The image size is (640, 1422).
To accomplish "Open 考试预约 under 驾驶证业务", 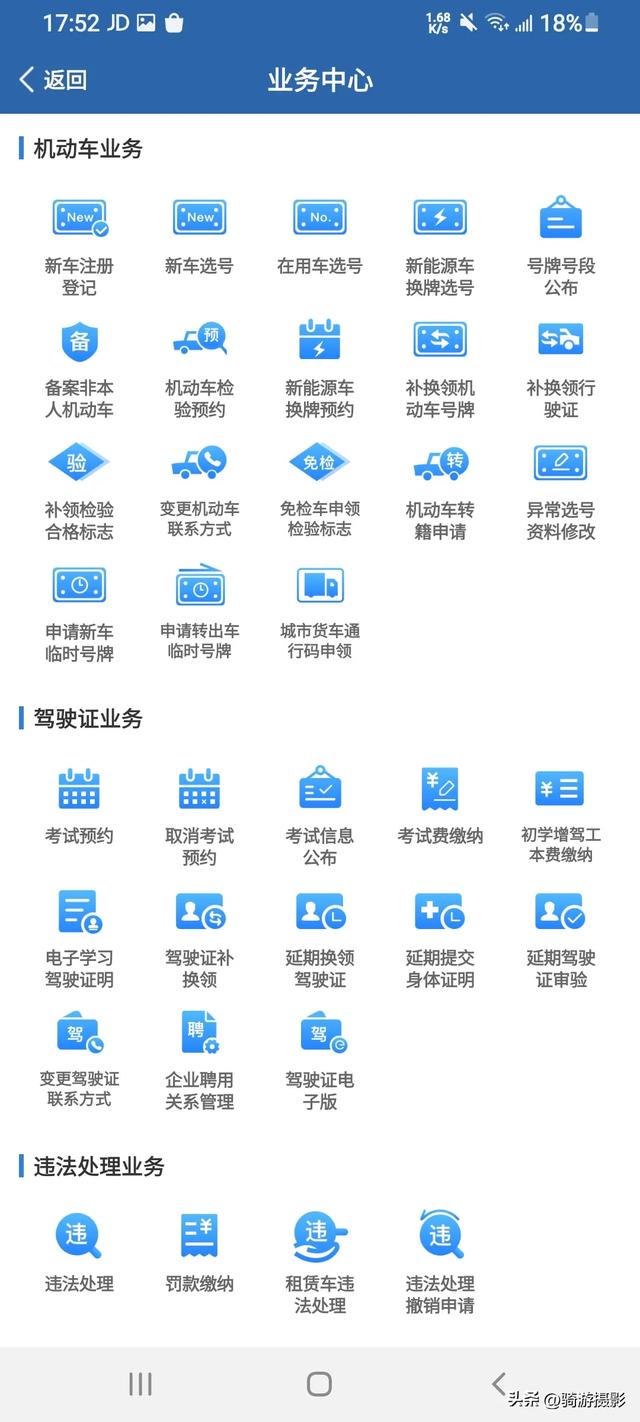I will click(80, 806).
